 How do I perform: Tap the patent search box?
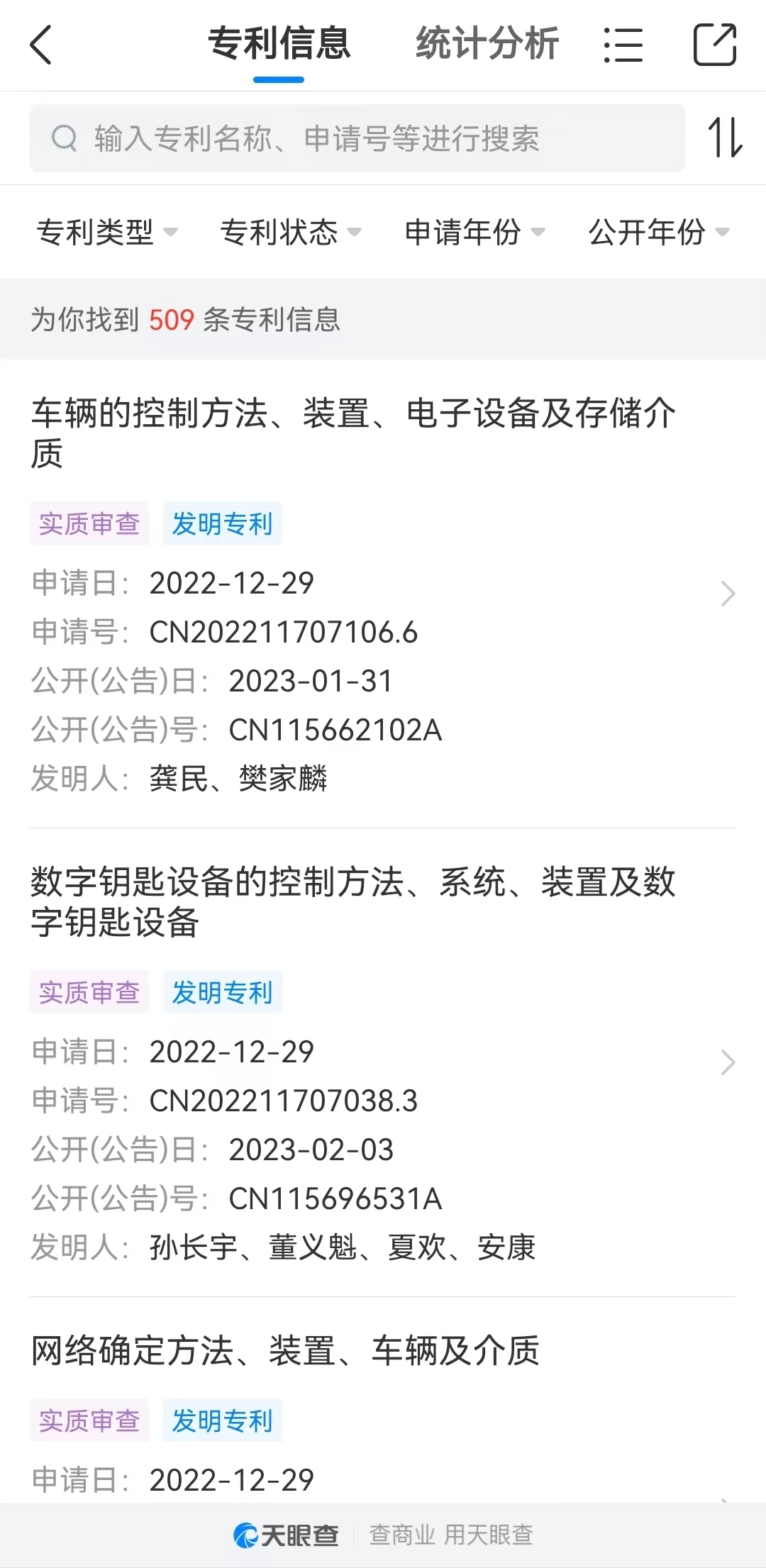357,138
